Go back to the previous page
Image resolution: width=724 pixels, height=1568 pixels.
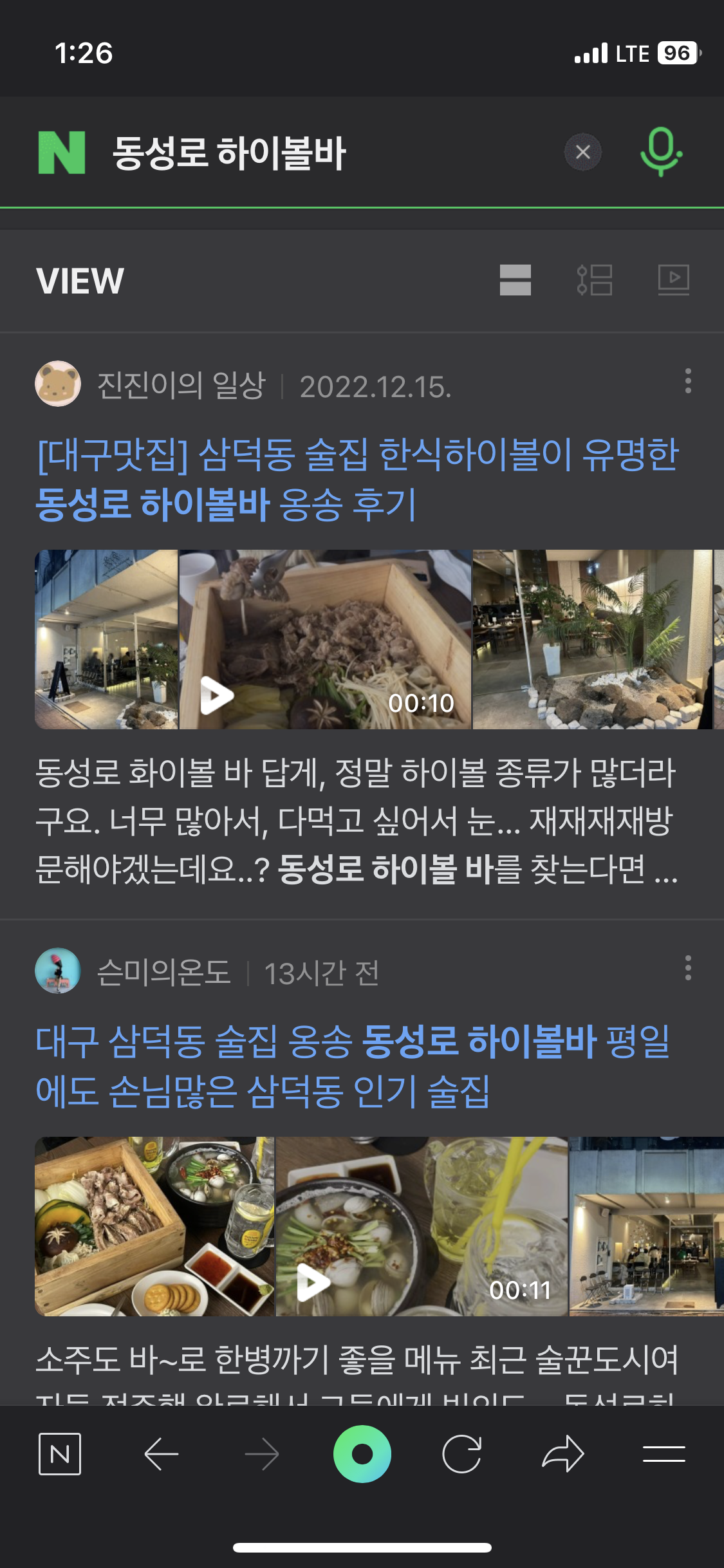click(x=161, y=1453)
